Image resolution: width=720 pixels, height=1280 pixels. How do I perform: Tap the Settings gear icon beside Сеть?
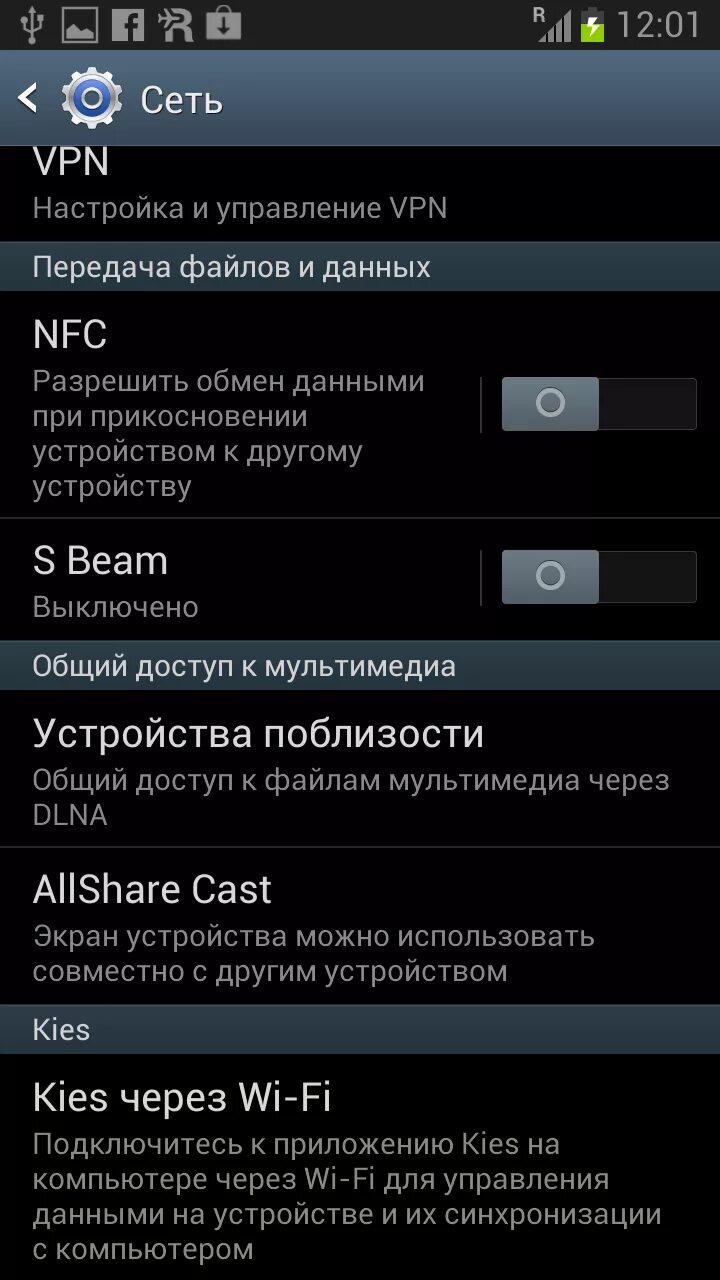90,99
